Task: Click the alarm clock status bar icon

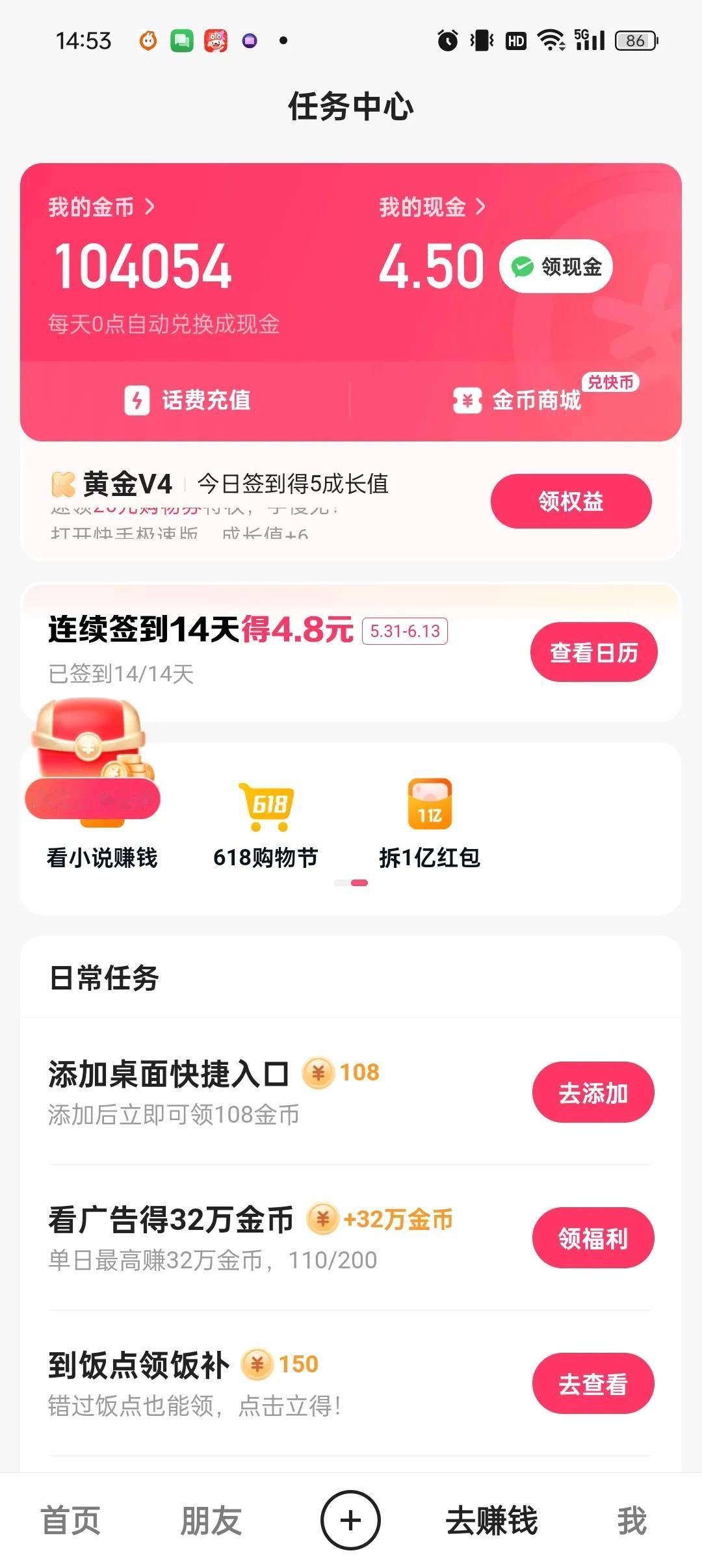Action: click(x=447, y=41)
